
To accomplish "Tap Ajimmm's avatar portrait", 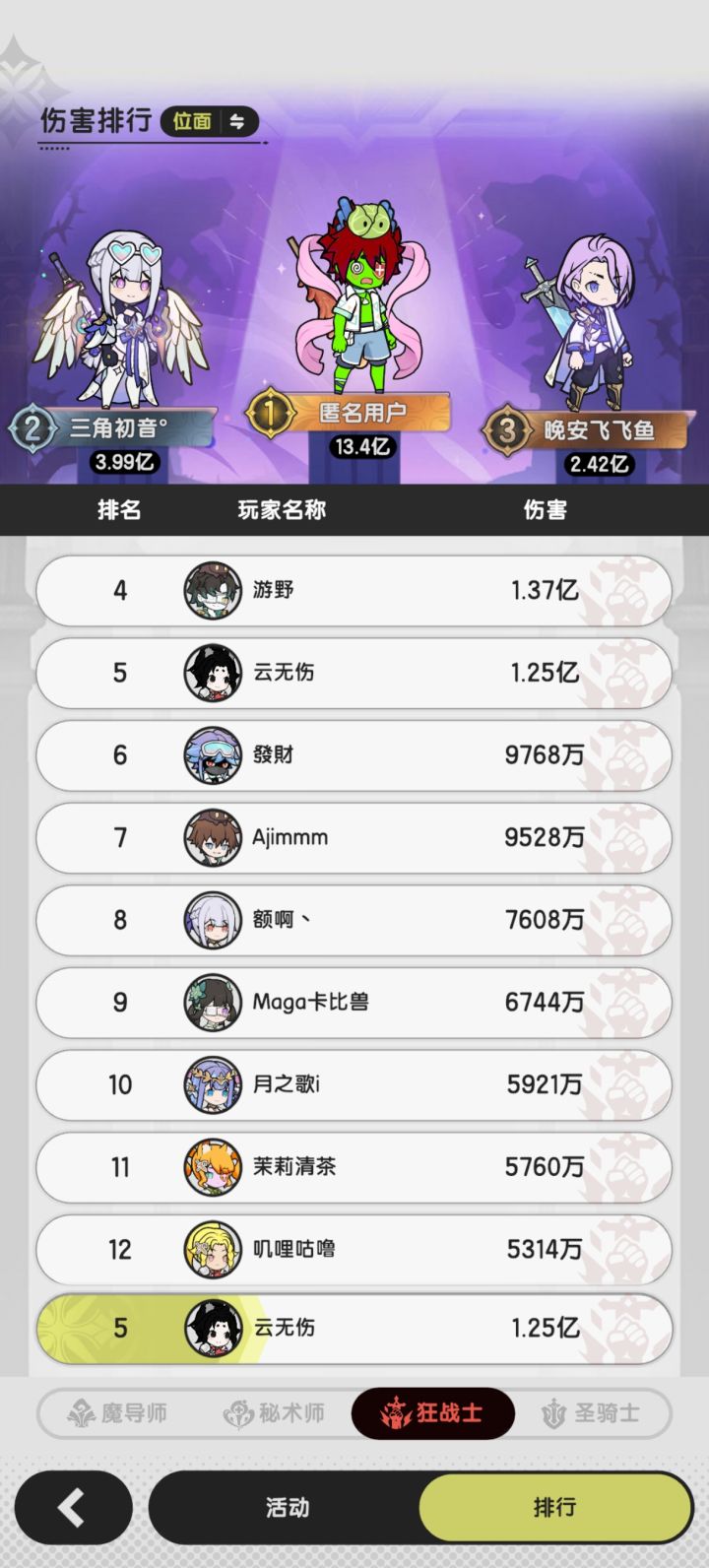I will coord(214,838).
